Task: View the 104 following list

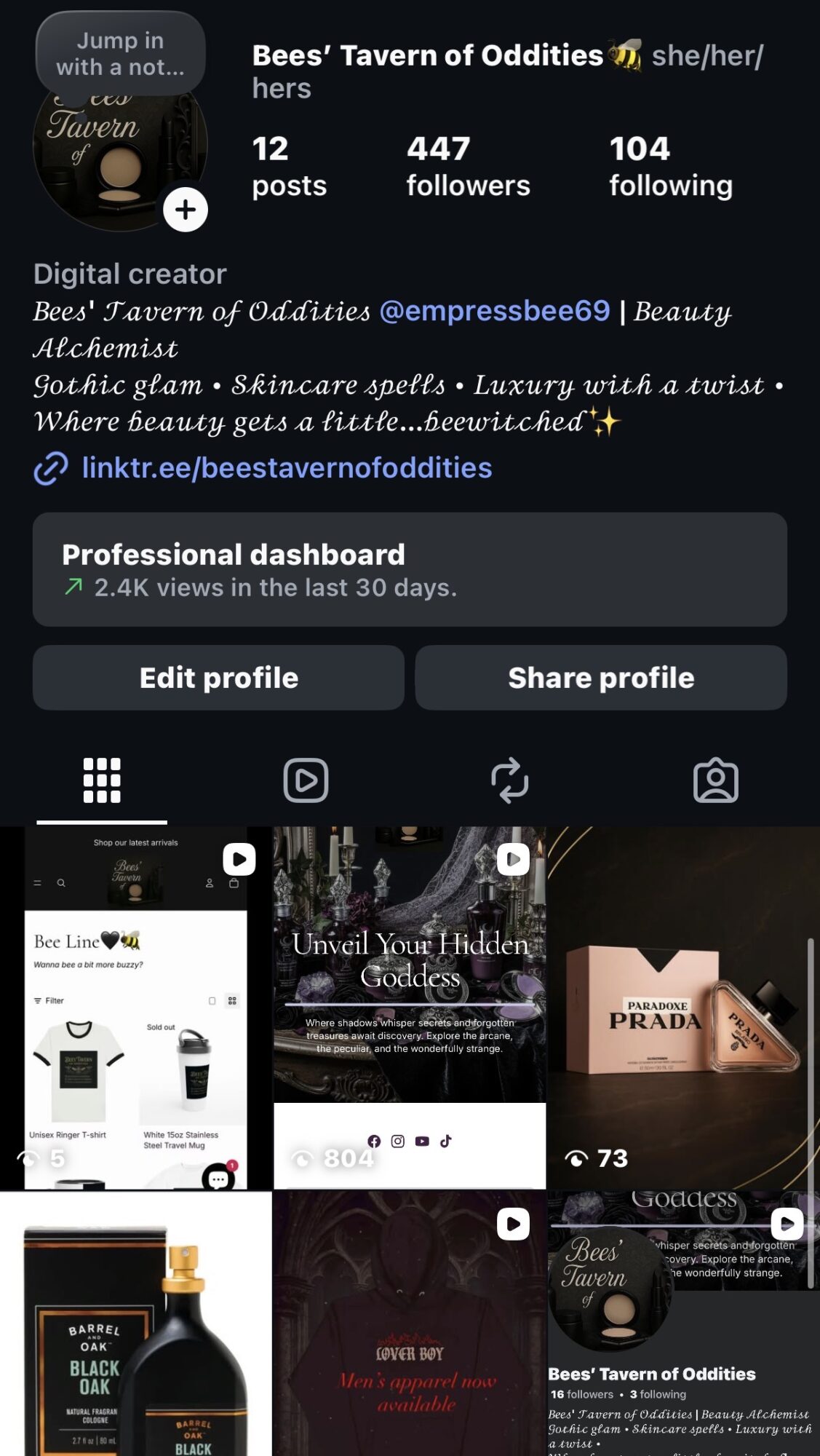Action: (x=670, y=166)
